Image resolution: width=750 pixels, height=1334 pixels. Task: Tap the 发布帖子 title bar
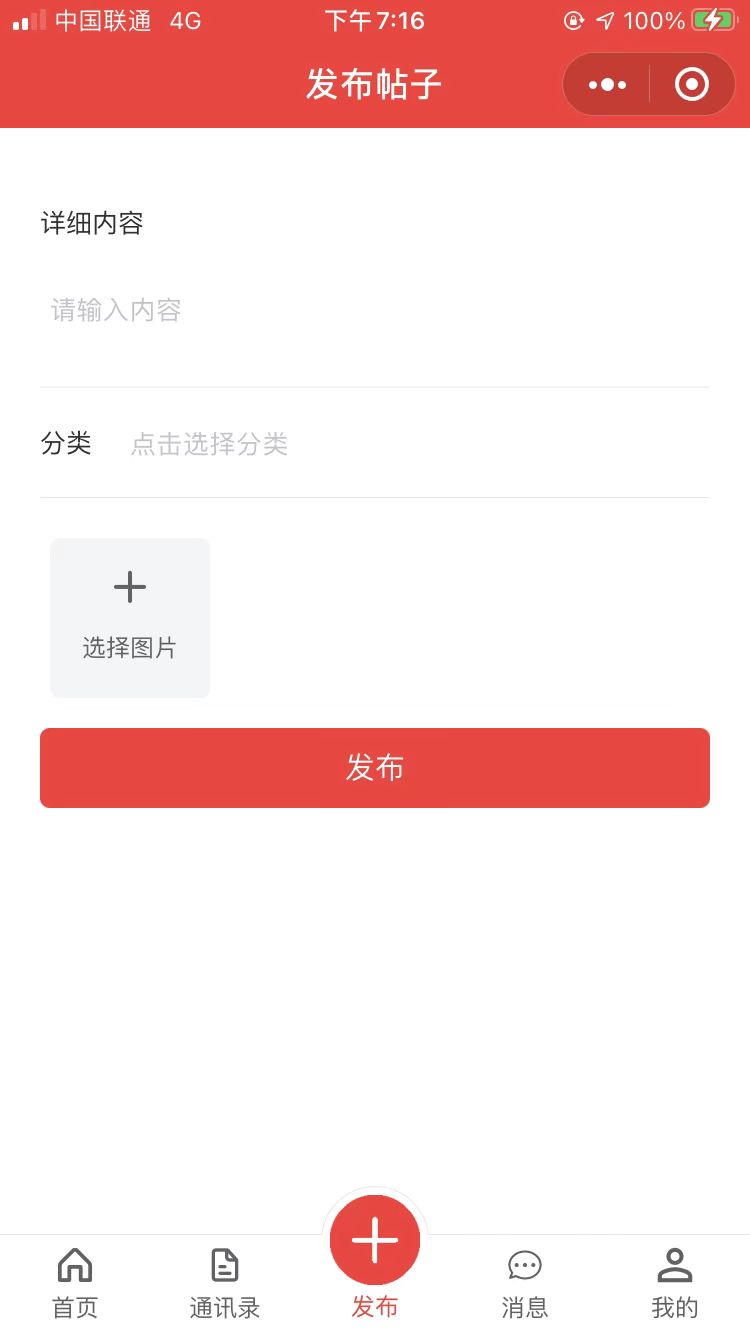(x=375, y=83)
